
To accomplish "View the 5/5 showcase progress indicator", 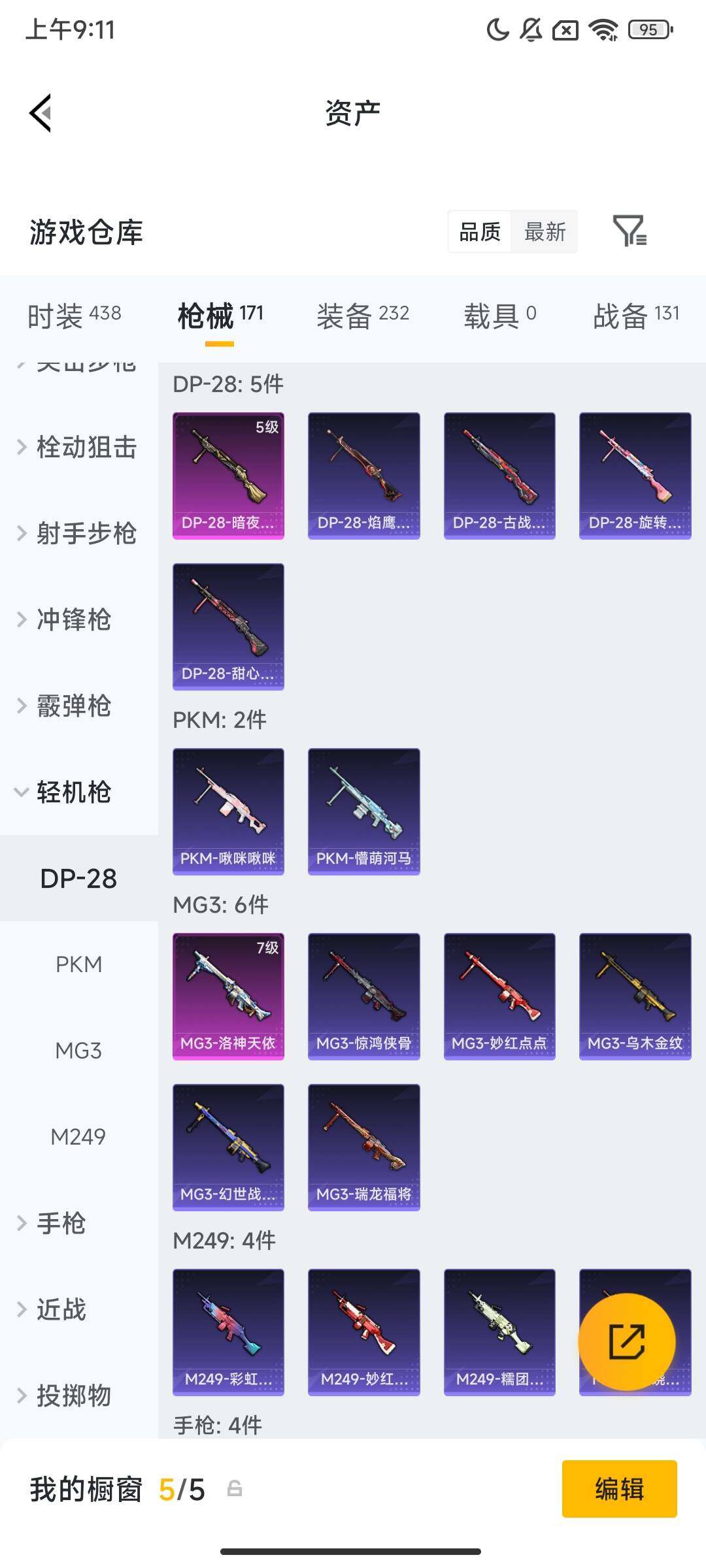I will 184,1490.
